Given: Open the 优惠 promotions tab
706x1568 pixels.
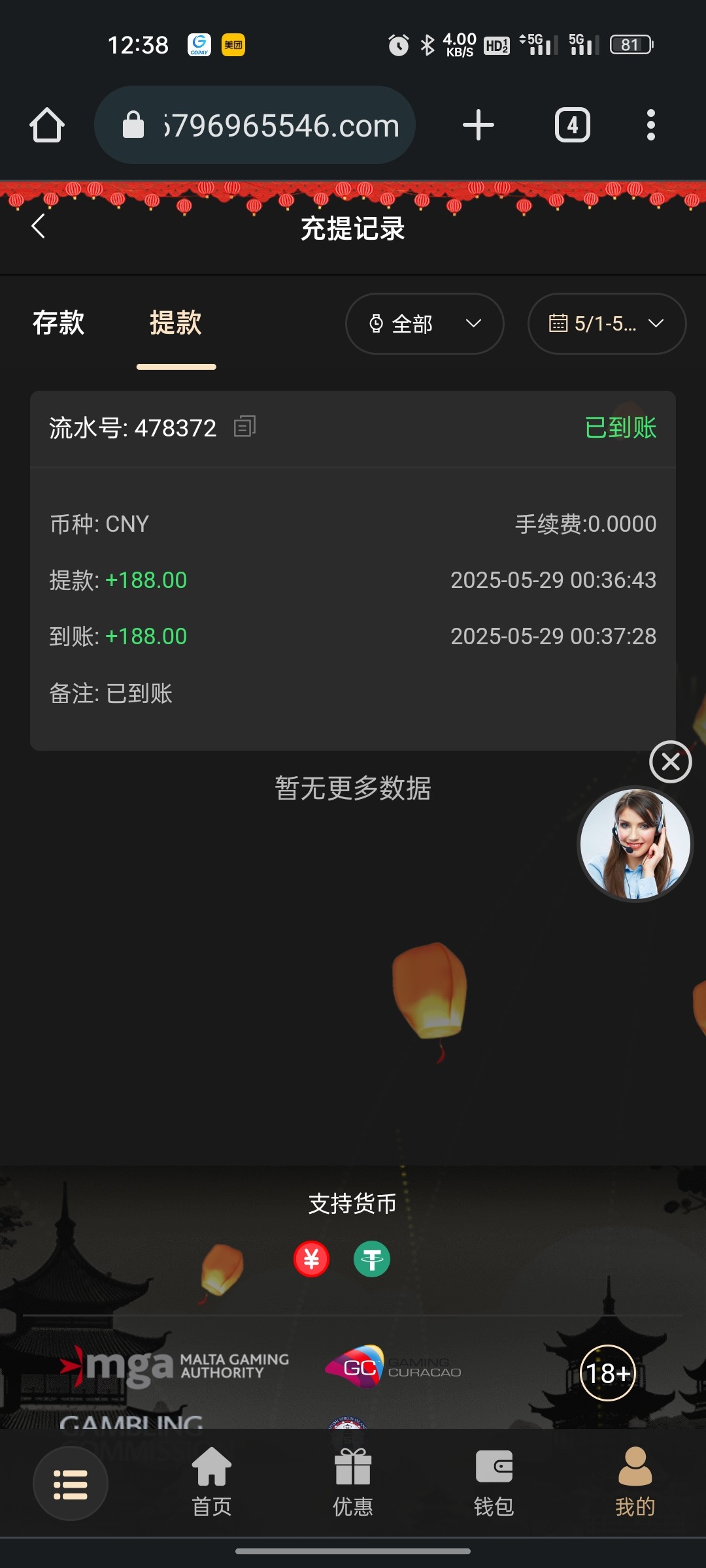Looking at the screenshot, I should click(352, 1482).
